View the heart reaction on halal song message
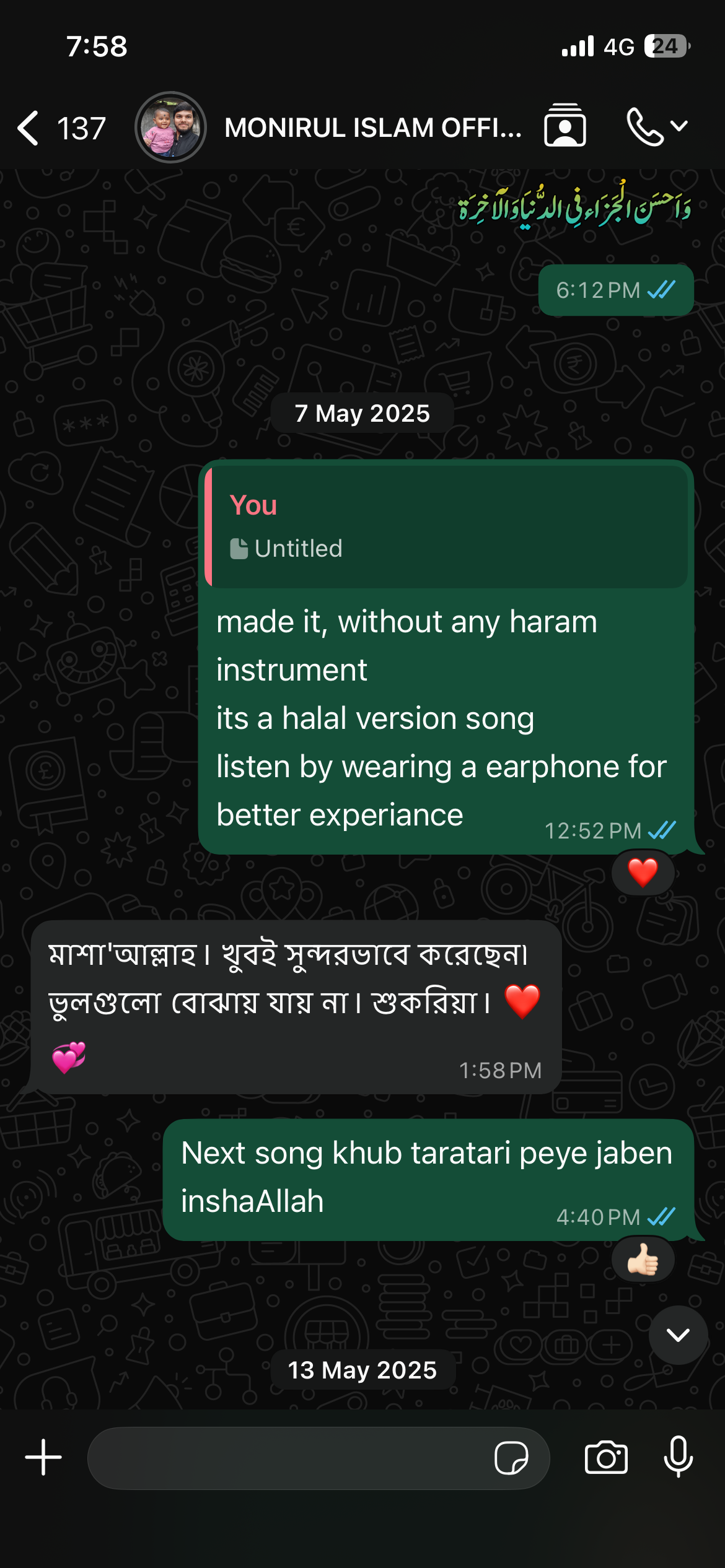The height and width of the screenshot is (1568, 725). (643, 873)
